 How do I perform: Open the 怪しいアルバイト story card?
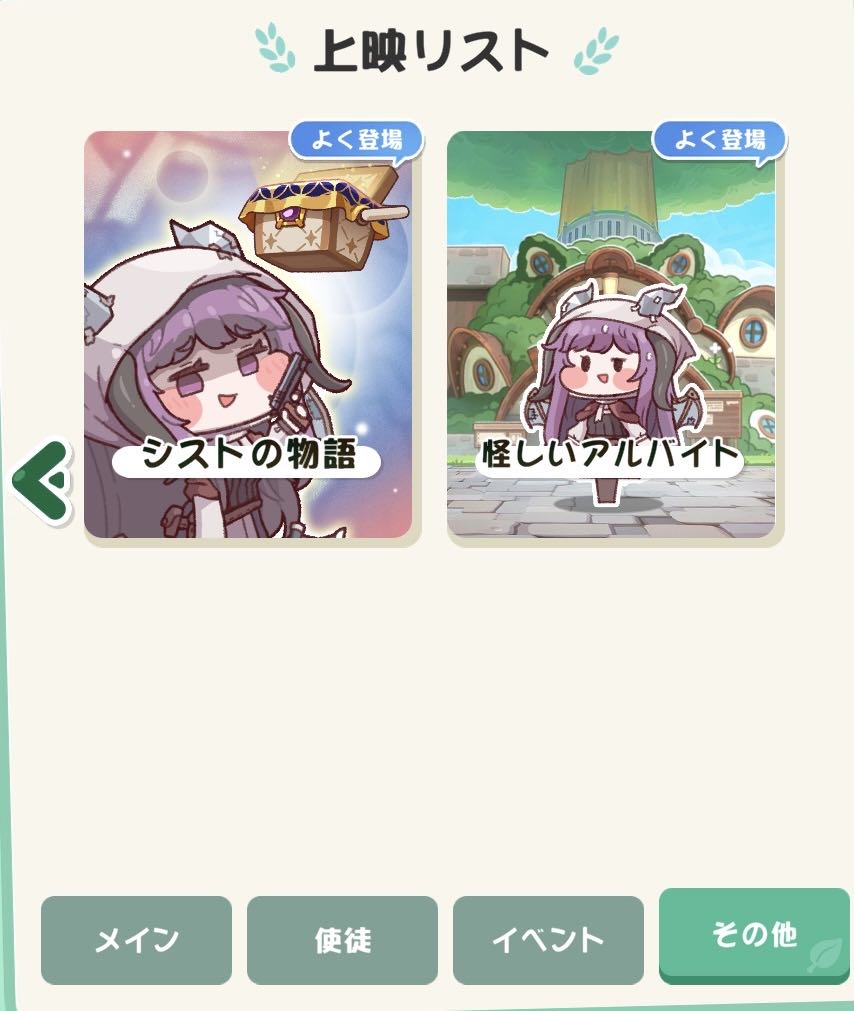pos(611,335)
